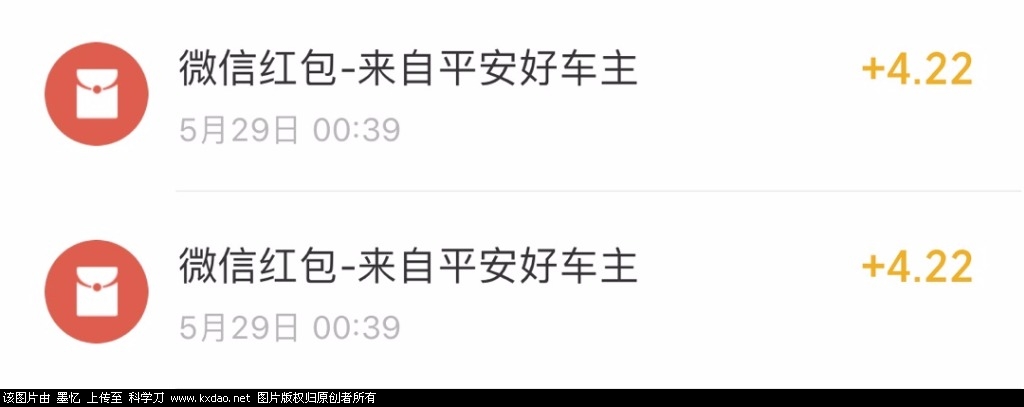Open the second 微信红包-来自平安好车主 transaction record
The height and width of the screenshot is (407, 1024).
click(x=408, y=268)
